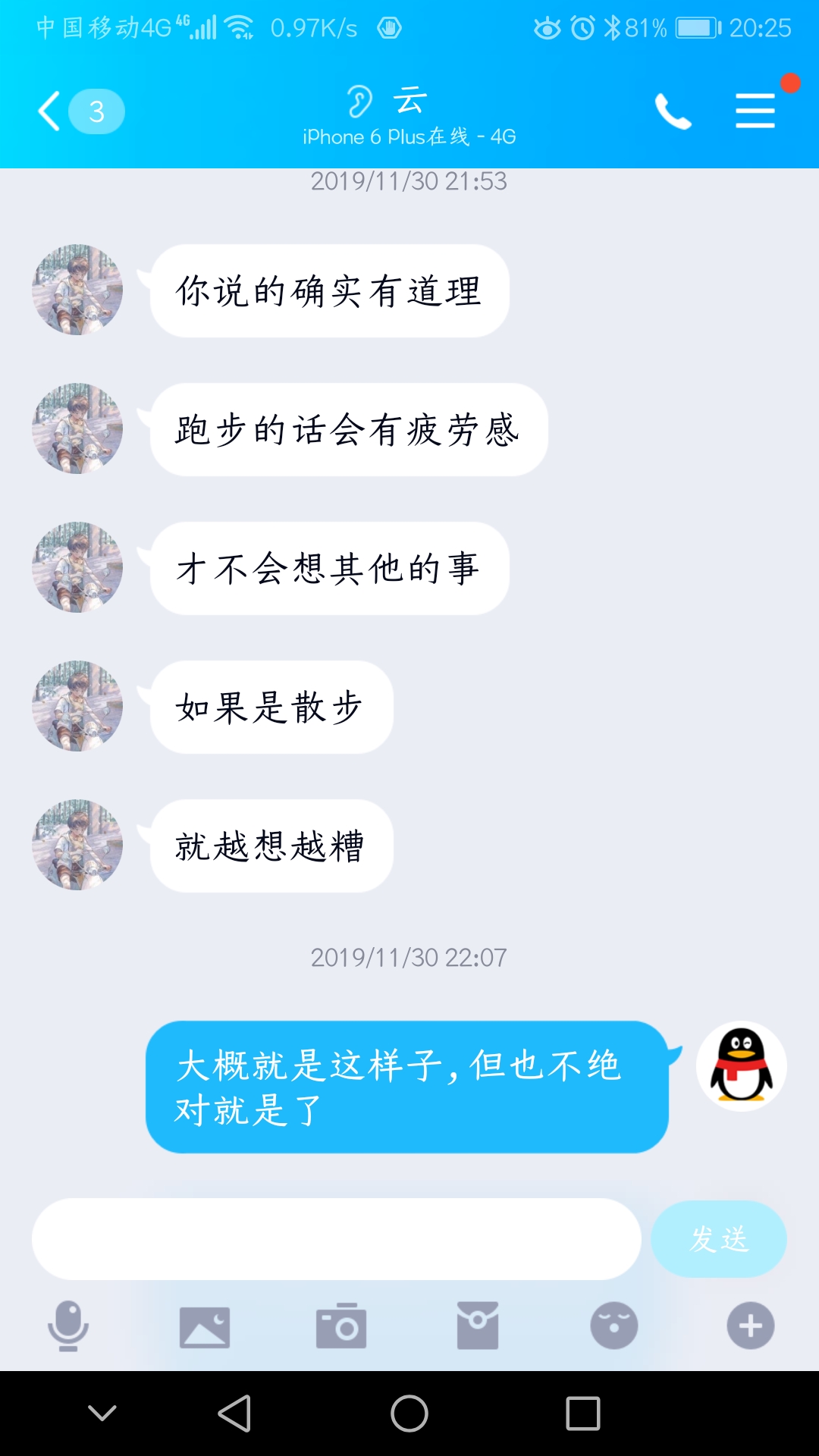Start a voice call with 云

(673, 111)
